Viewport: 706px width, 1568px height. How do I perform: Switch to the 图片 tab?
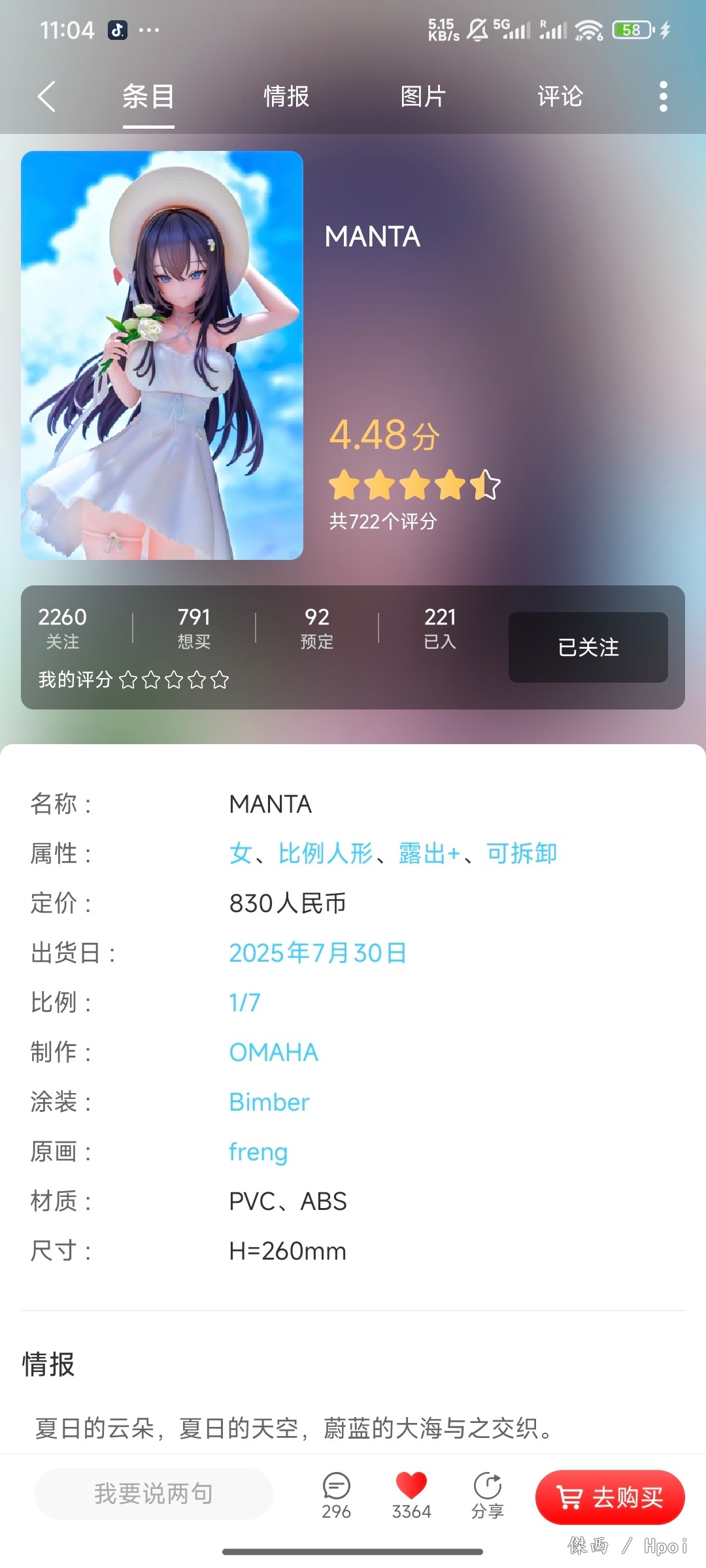[423, 97]
